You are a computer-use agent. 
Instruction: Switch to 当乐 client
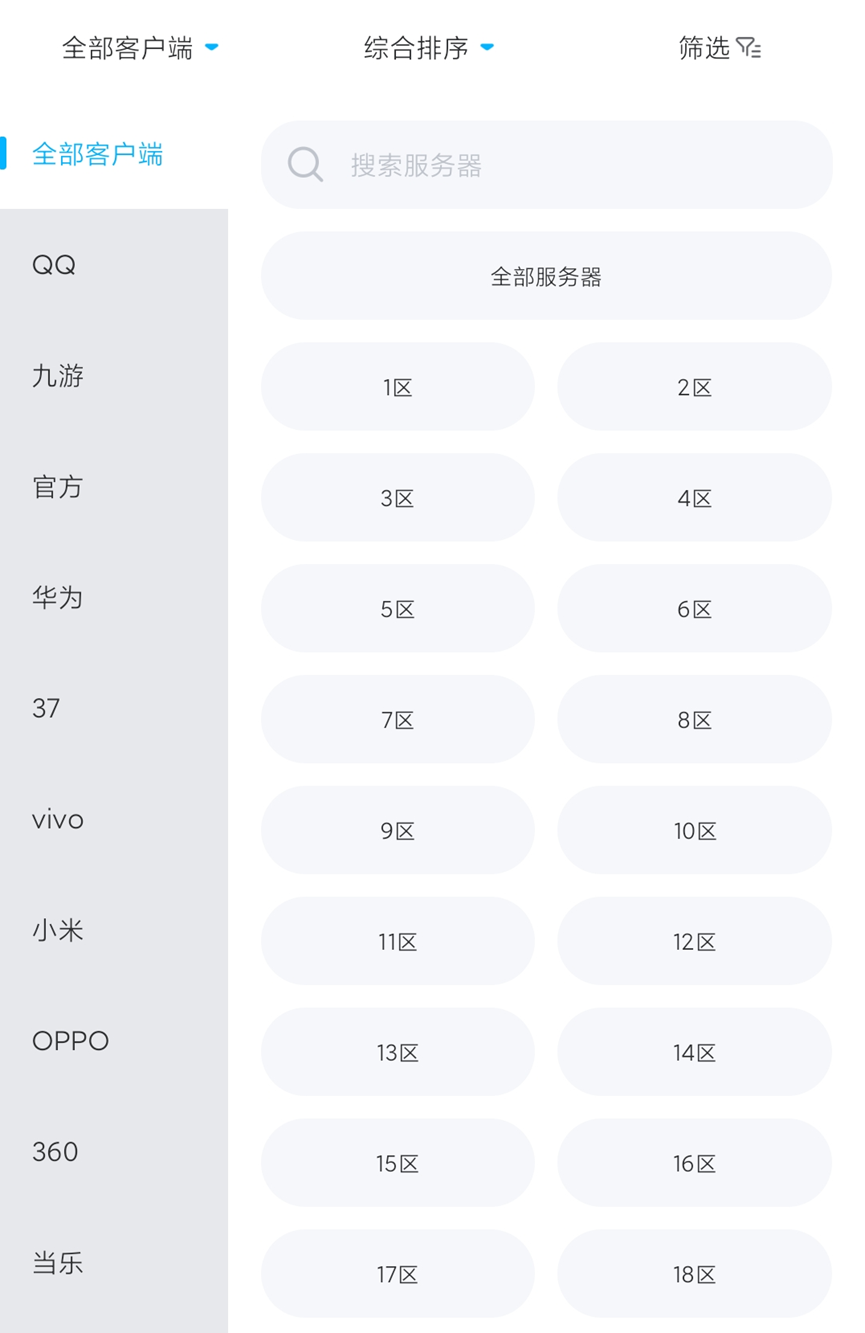(58, 1263)
